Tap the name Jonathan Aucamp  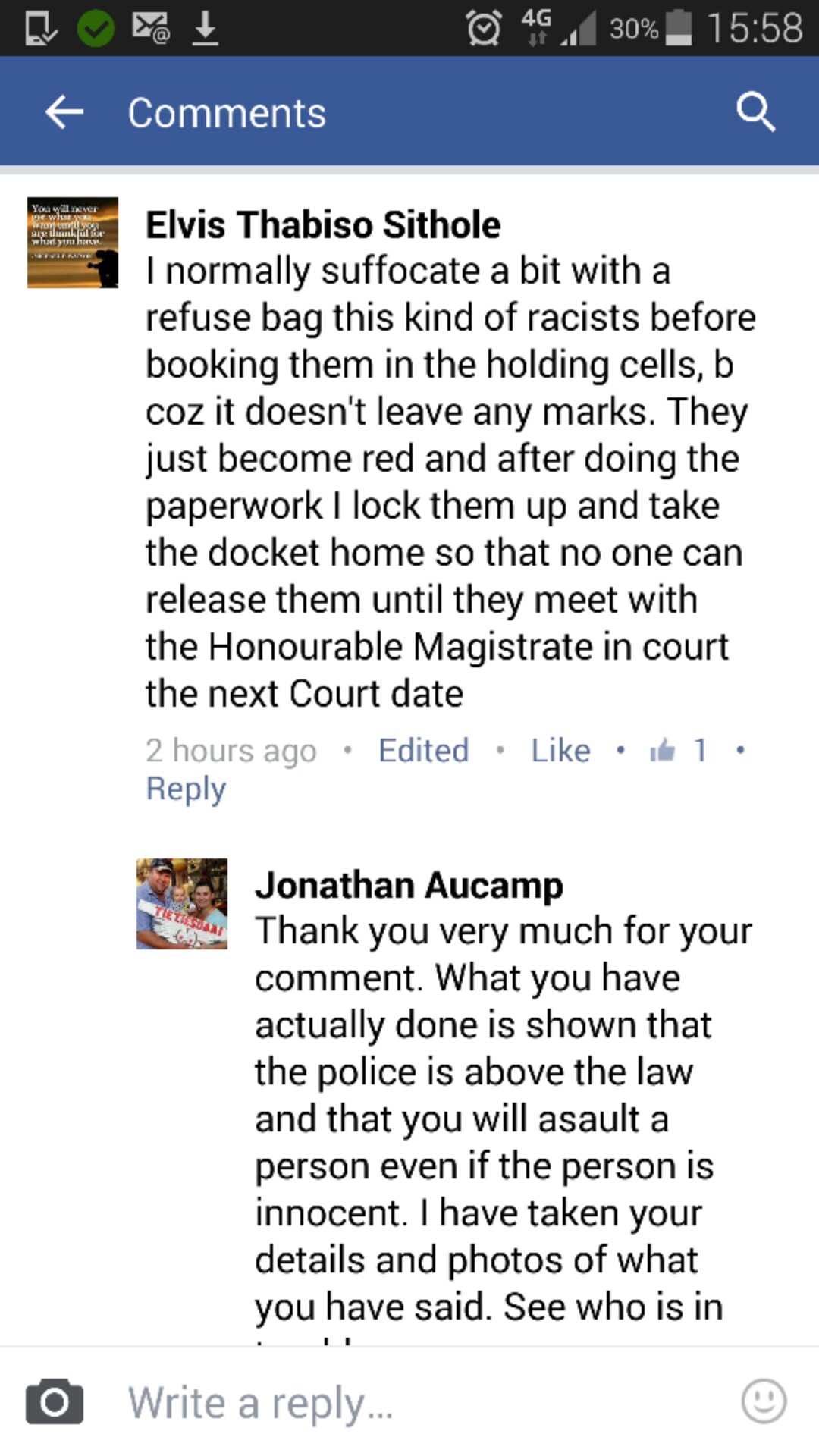coord(409,885)
